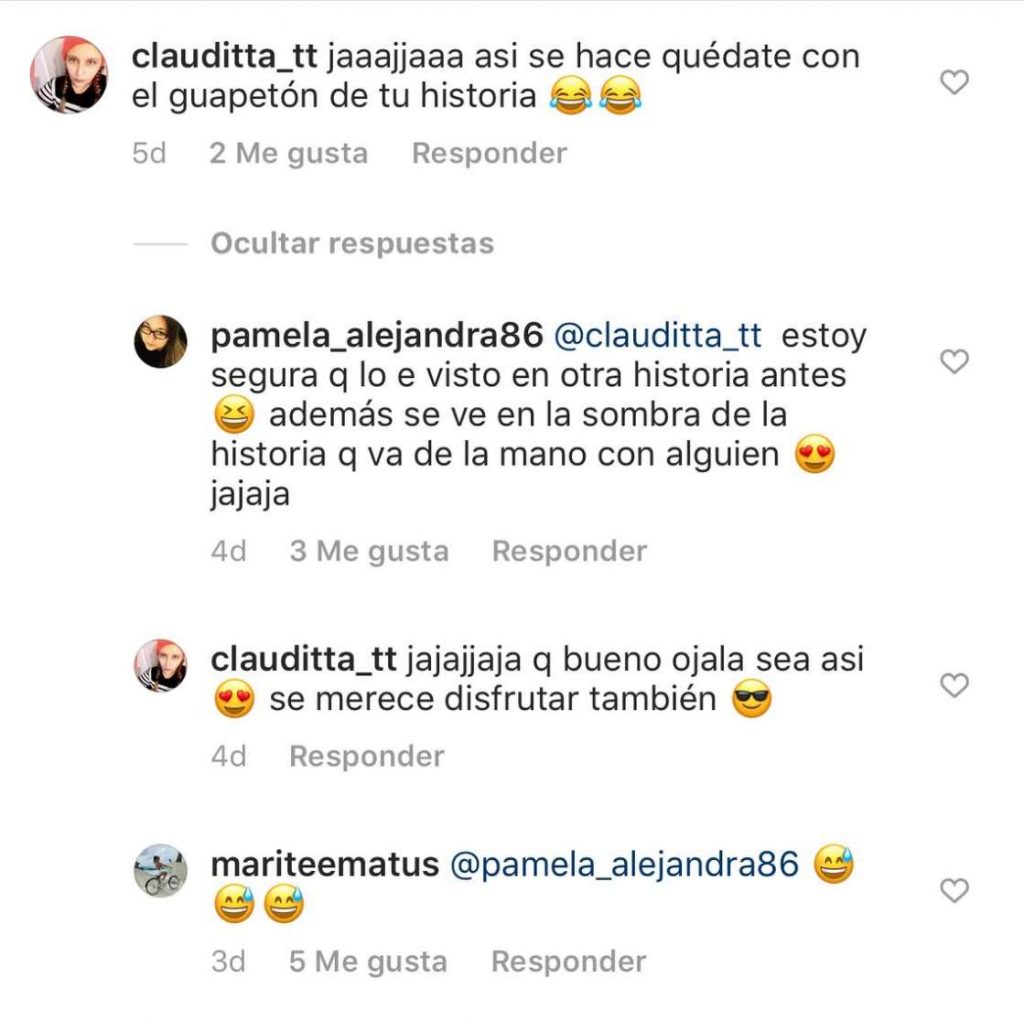Screen dimensions: 1024x1021
Task: Open the mariteematus username at comment start
Action: [x=325, y=865]
